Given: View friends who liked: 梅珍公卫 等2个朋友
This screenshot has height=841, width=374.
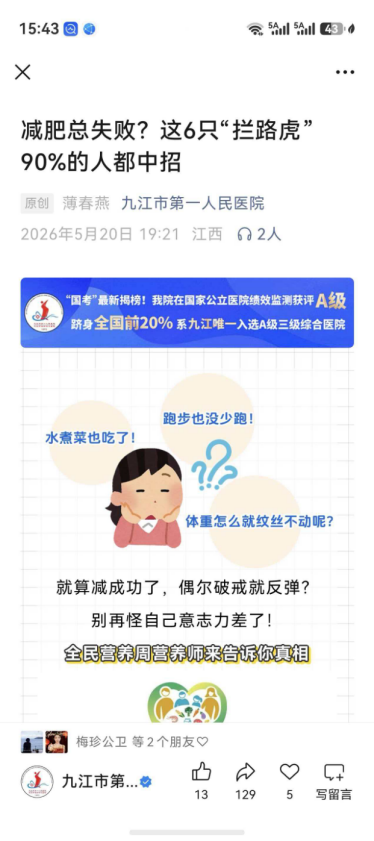Looking at the screenshot, I should click(114, 742).
